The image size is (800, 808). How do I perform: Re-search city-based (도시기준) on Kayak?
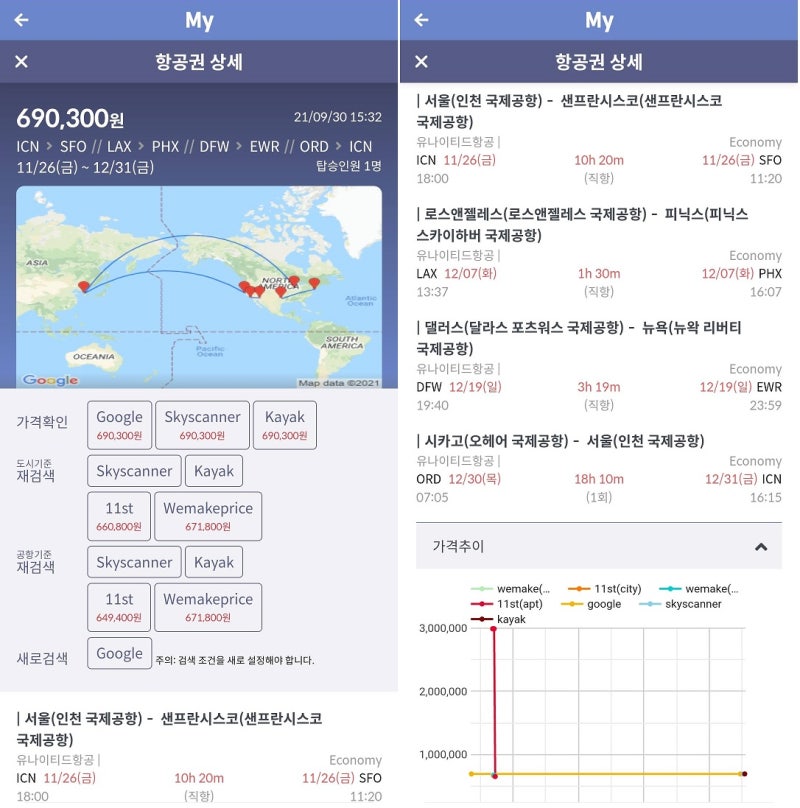pyautogui.click(x=214, y=471)
